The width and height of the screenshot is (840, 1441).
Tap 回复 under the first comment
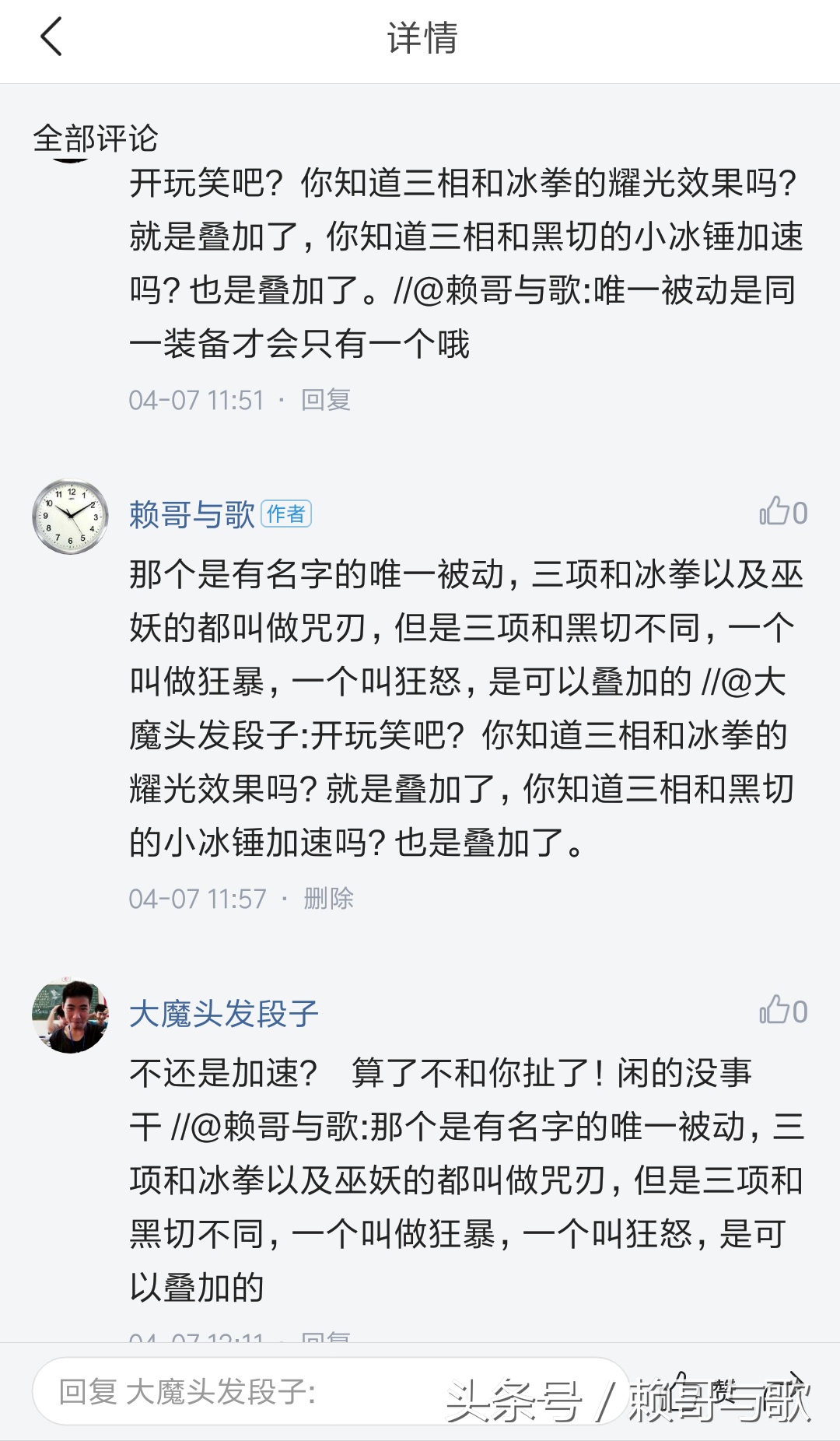(x=324, y=399)
